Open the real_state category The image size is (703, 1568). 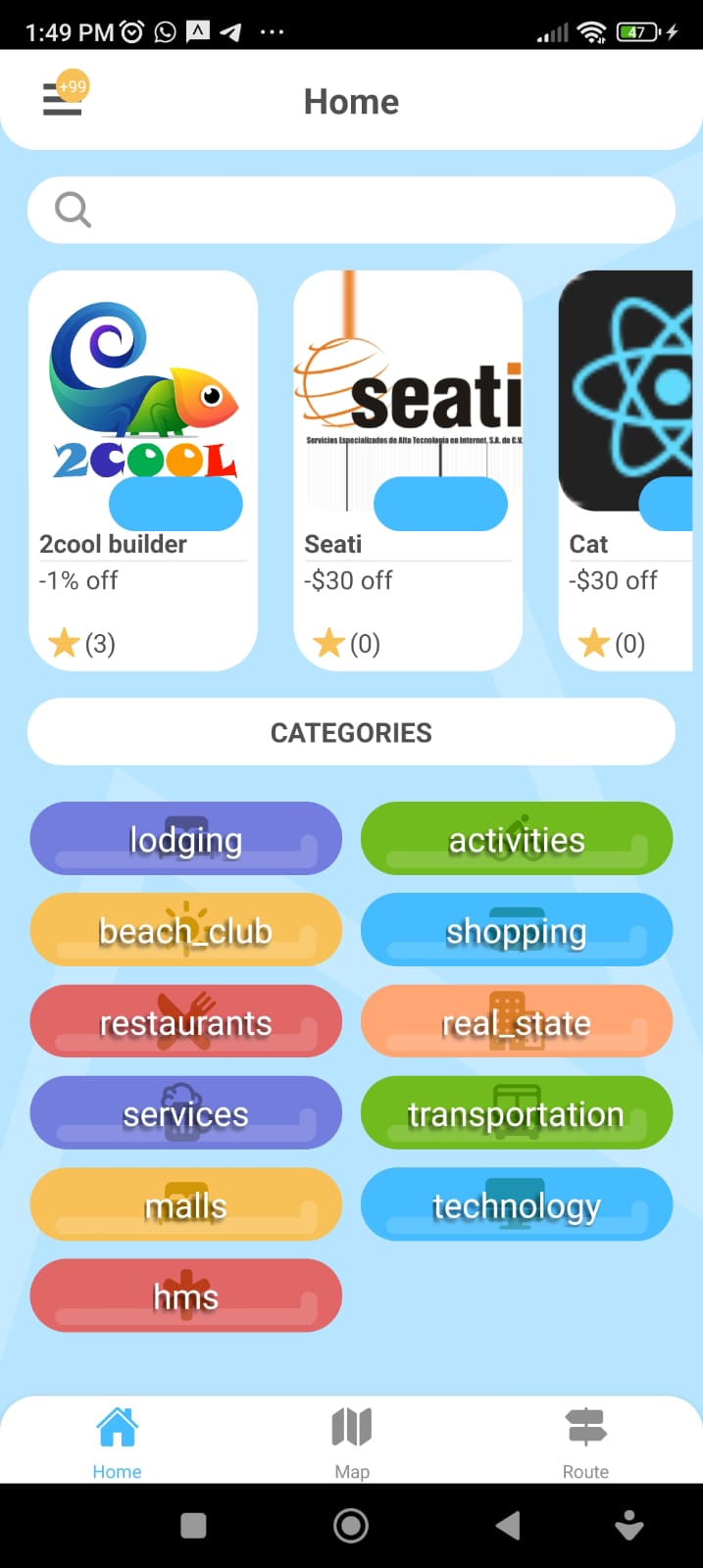[x=517, y=1022]
